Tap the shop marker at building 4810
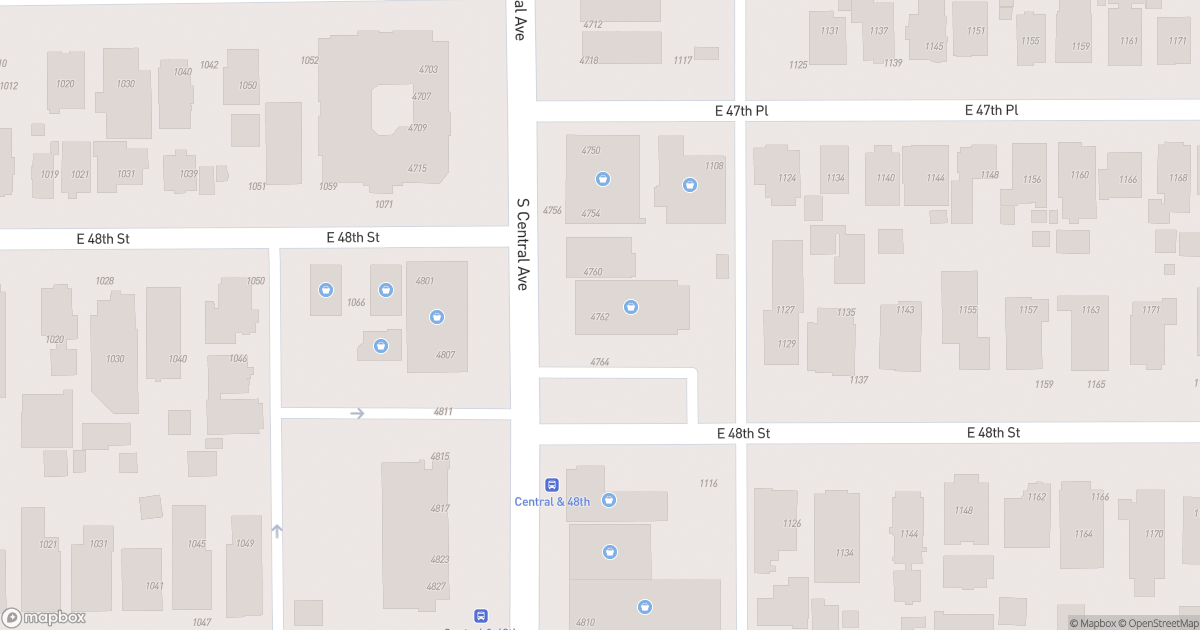Viewport: 1200px width, 630px height. pos(645,606)
